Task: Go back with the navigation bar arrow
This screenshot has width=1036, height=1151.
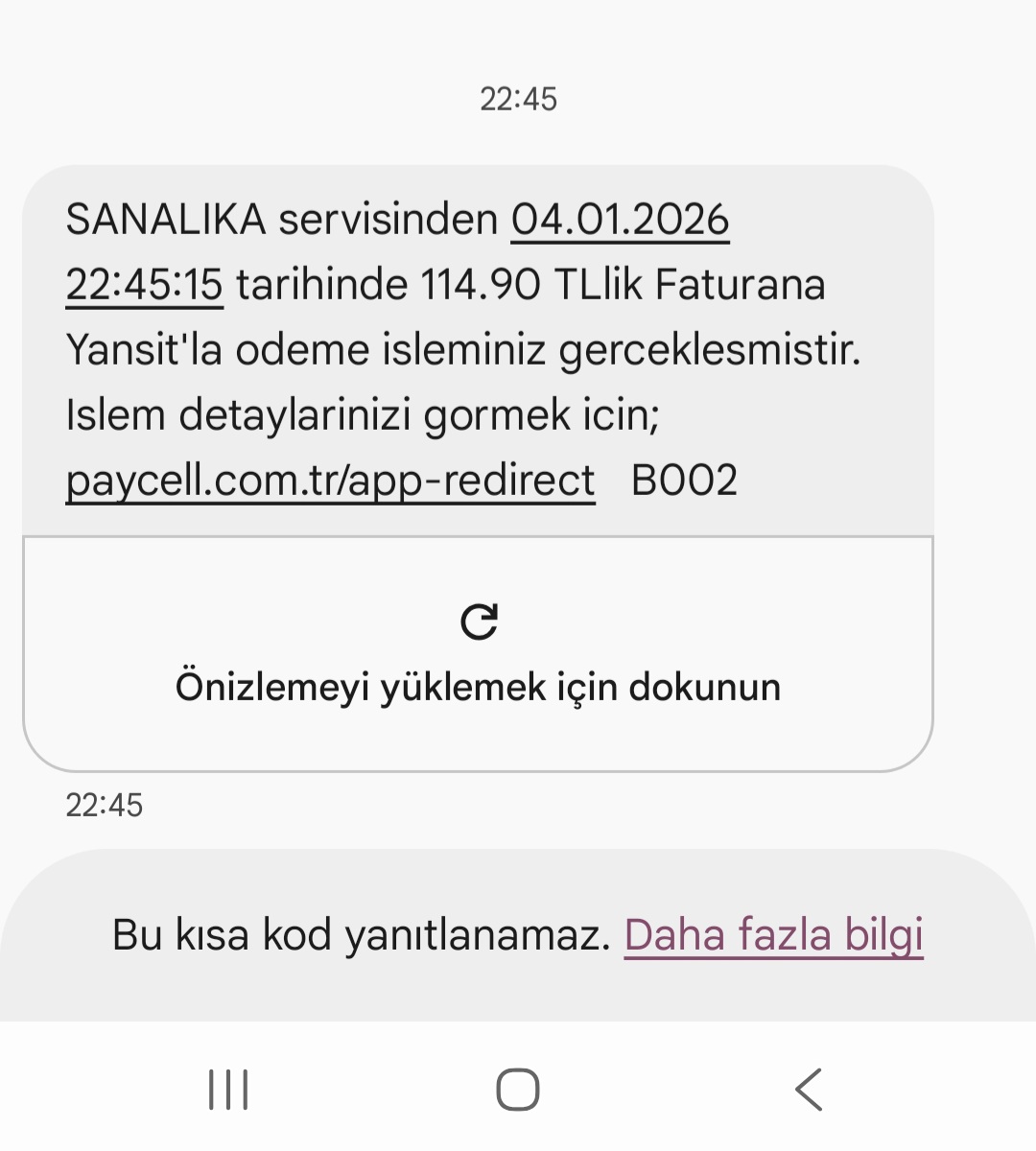Action: [809, 1090]
